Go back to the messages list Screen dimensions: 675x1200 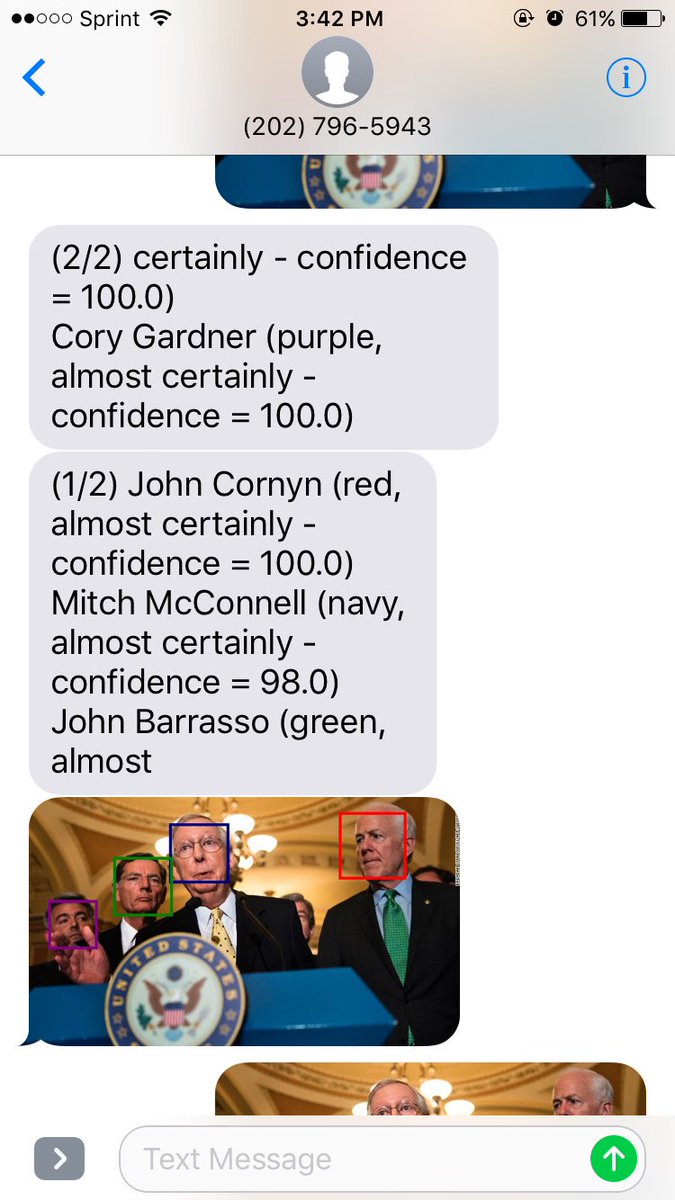click(34, 77)
